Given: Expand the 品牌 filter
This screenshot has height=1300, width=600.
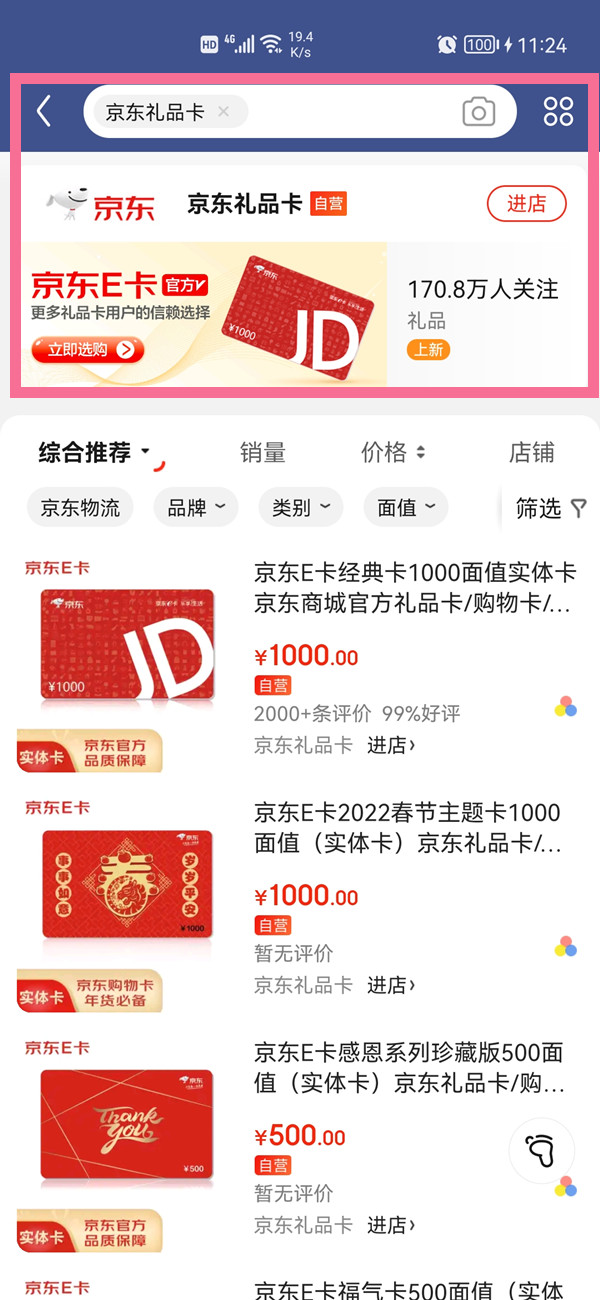Looking at the screenshot, I should coord(196,508).
